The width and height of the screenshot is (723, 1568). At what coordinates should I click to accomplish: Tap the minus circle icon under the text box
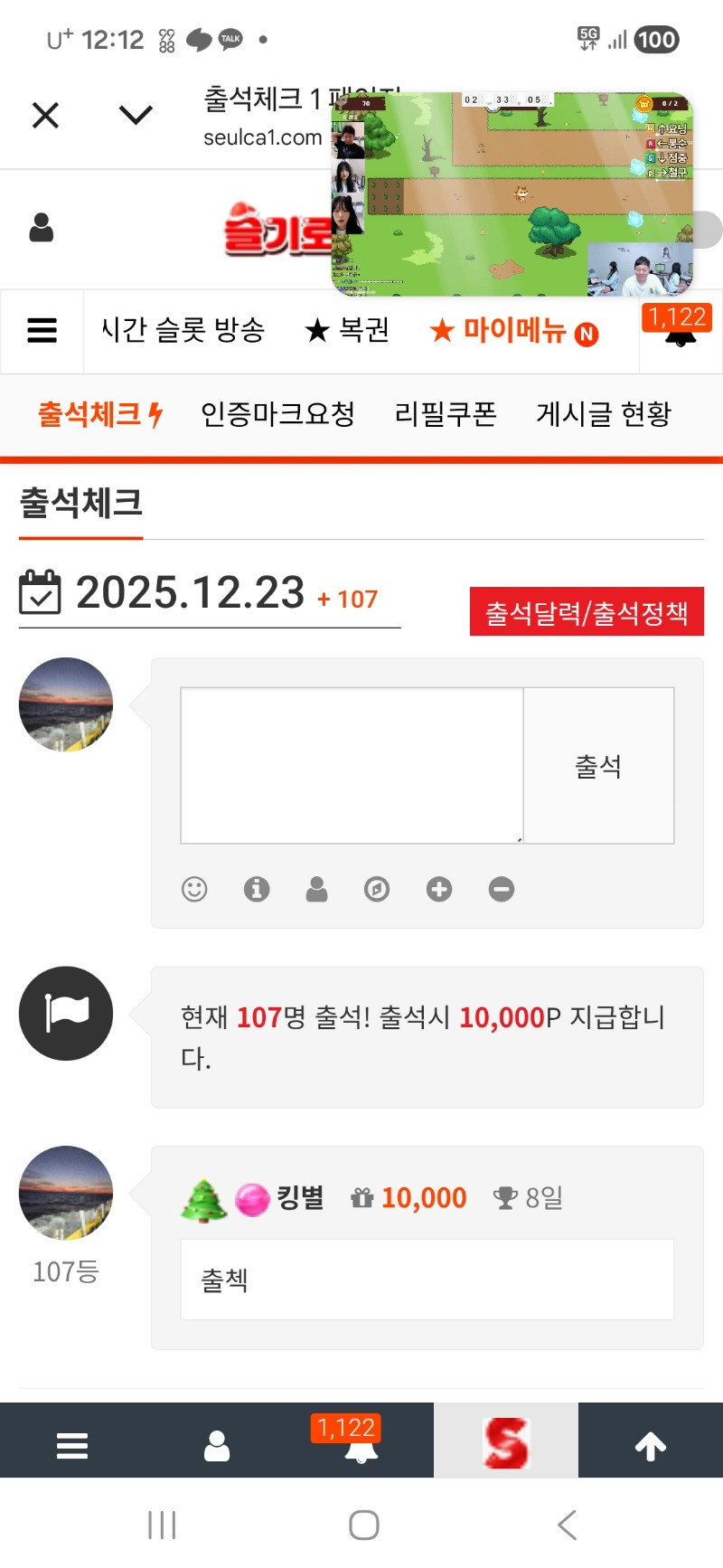(502, 890)
